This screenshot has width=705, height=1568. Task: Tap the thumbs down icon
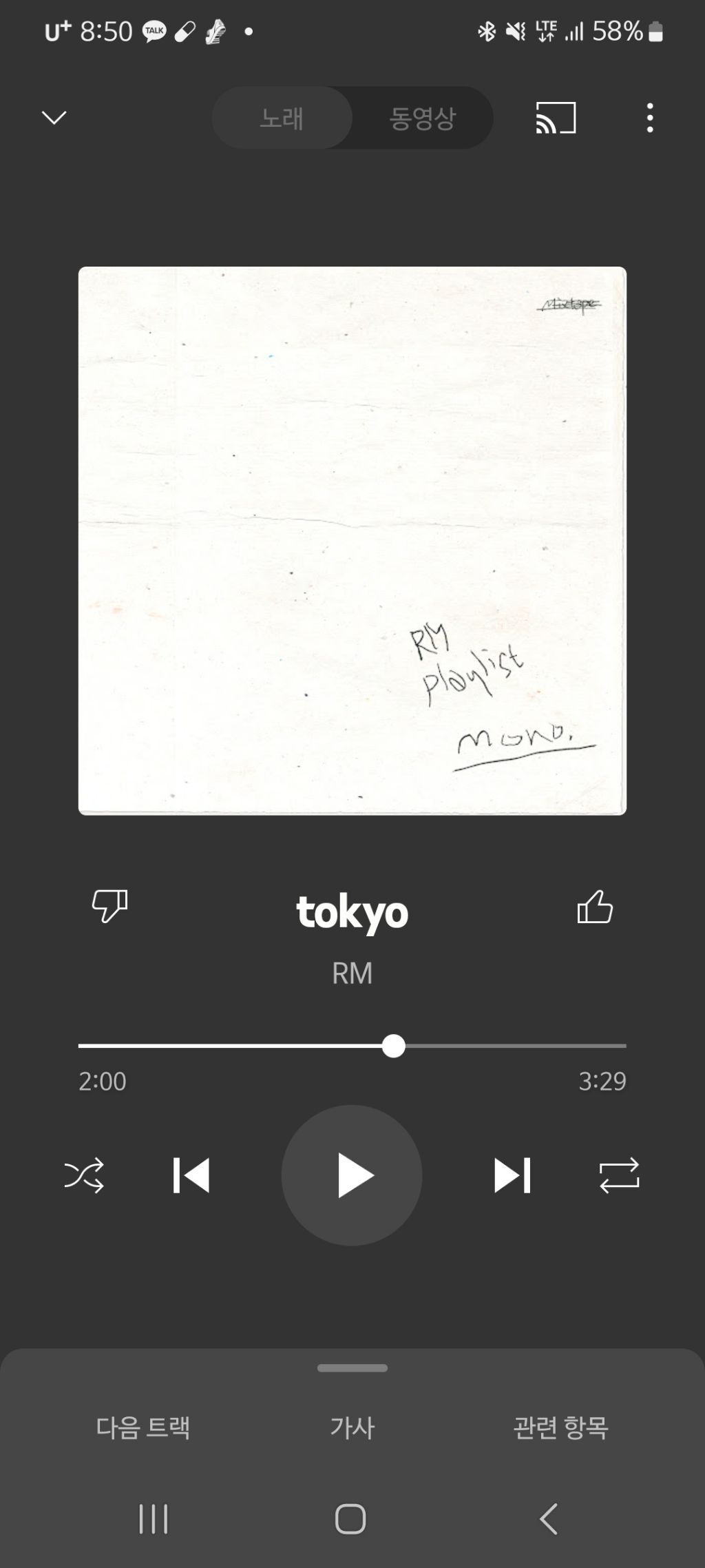(109, 909)
